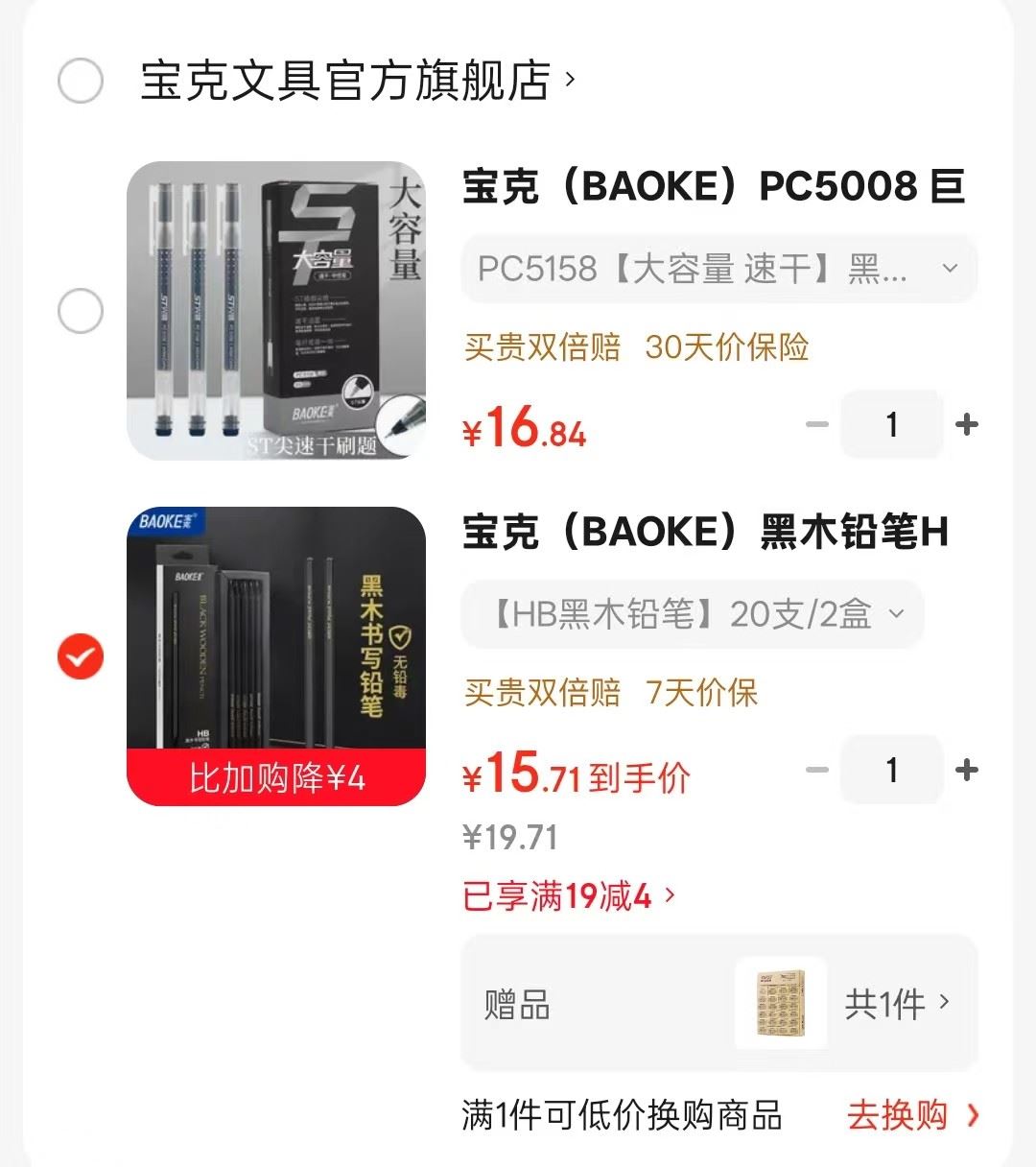Select all items from 宝克文具官方旗舰店
Viewport: 1036px width, 1167px height.
click(81, 81)
